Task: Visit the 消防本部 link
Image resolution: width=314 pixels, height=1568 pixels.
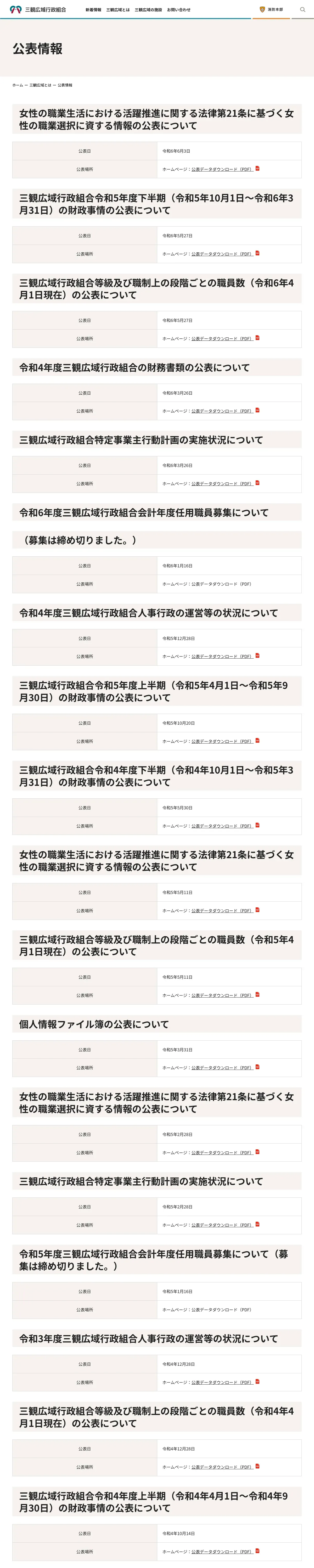Action: coord(271,10)
